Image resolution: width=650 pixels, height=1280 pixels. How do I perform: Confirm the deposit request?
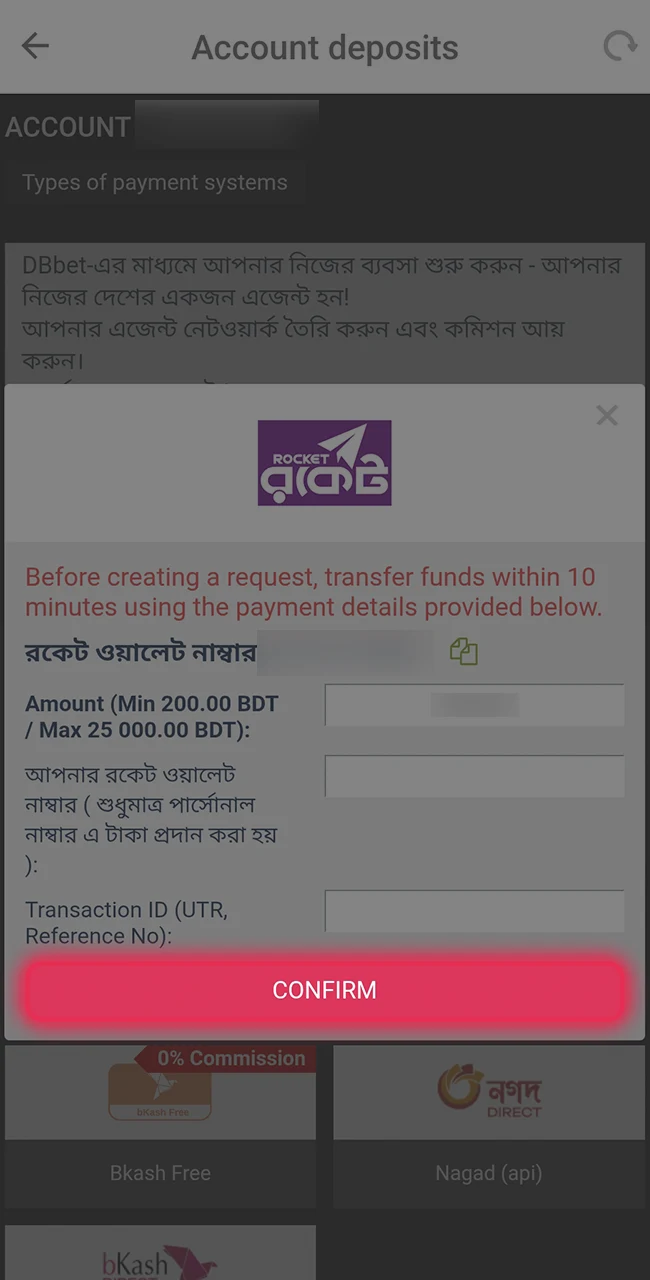(325, 990)
